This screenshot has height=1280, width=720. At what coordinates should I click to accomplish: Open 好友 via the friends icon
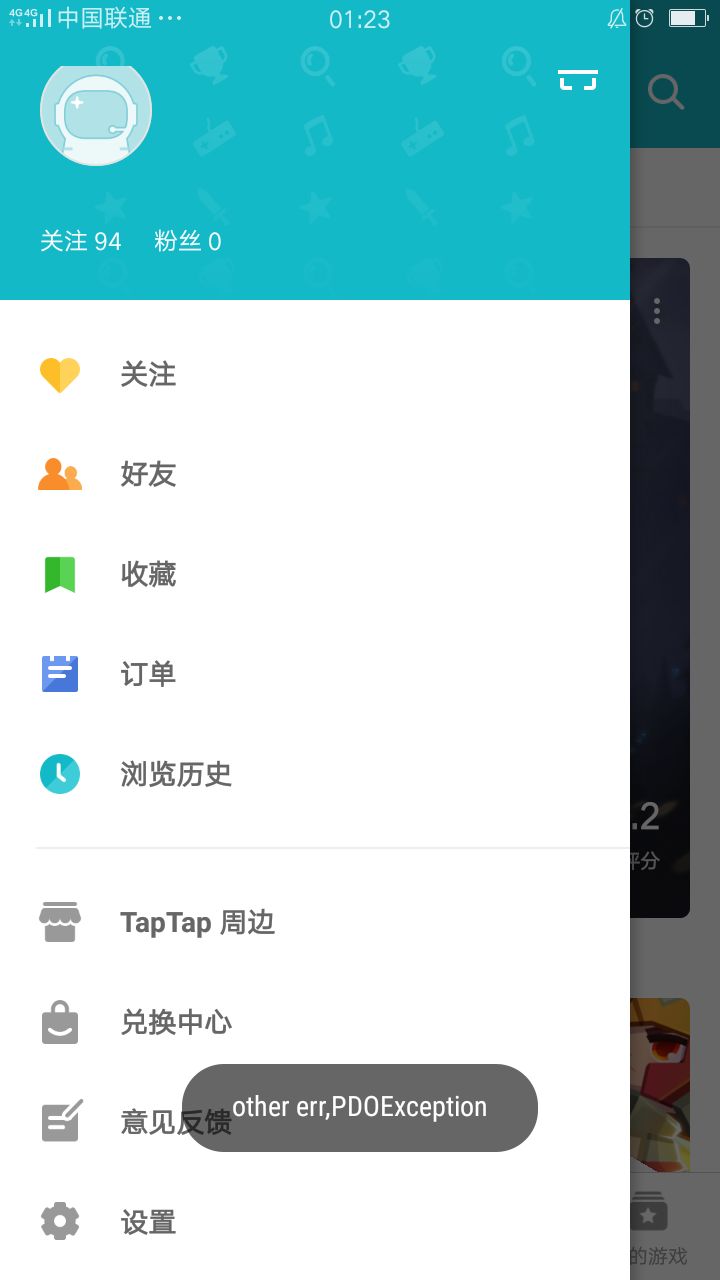click(x=59, y=474)
